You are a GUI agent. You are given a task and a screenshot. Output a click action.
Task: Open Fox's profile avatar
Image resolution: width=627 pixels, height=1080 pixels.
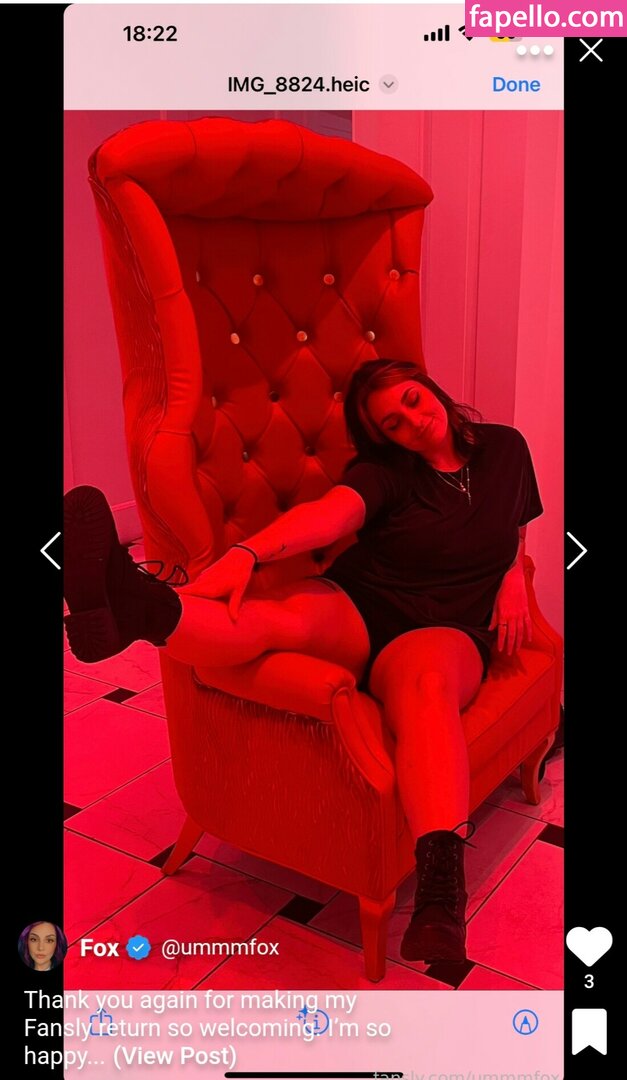[x=42, y=946]
